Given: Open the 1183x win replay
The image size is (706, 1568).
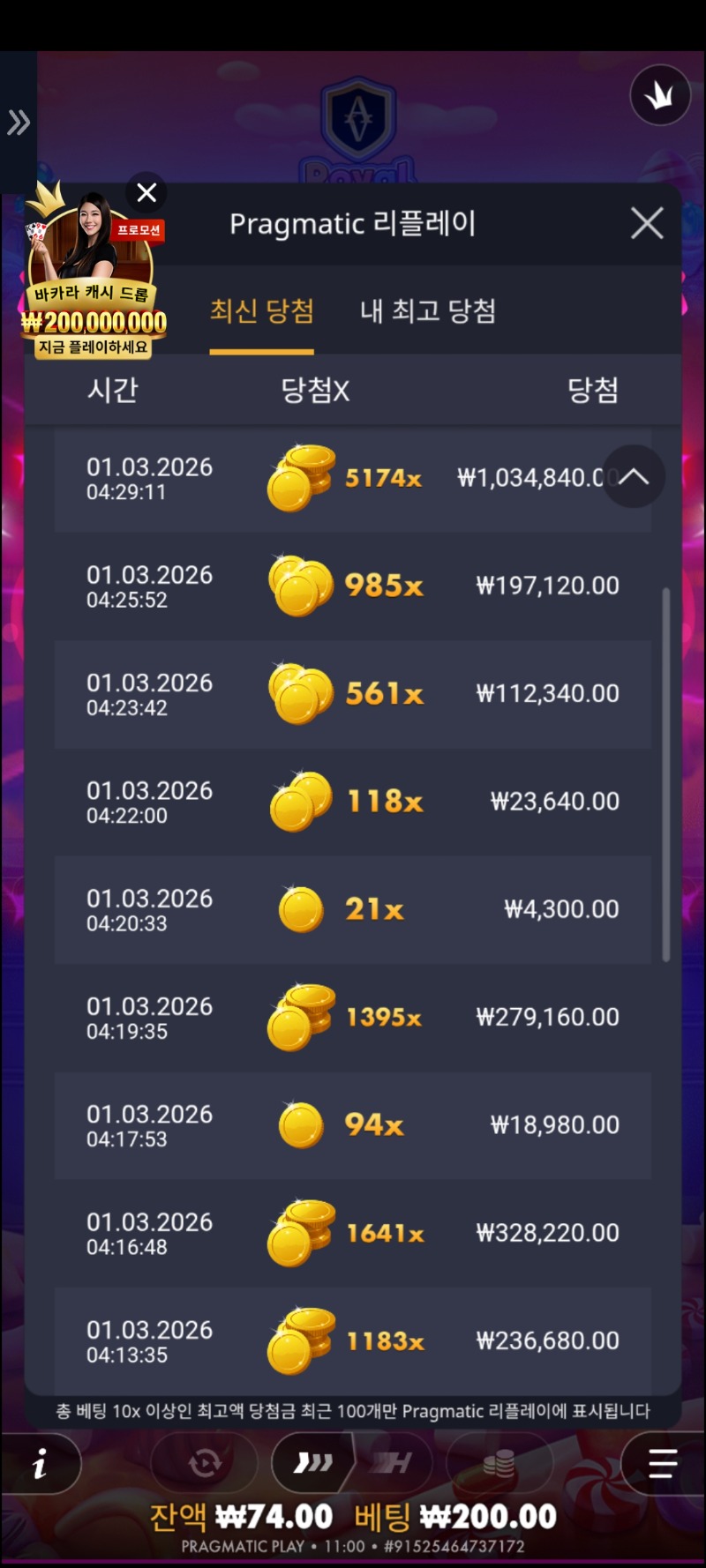Looking at the screenshot, I should pos(353,1340).
